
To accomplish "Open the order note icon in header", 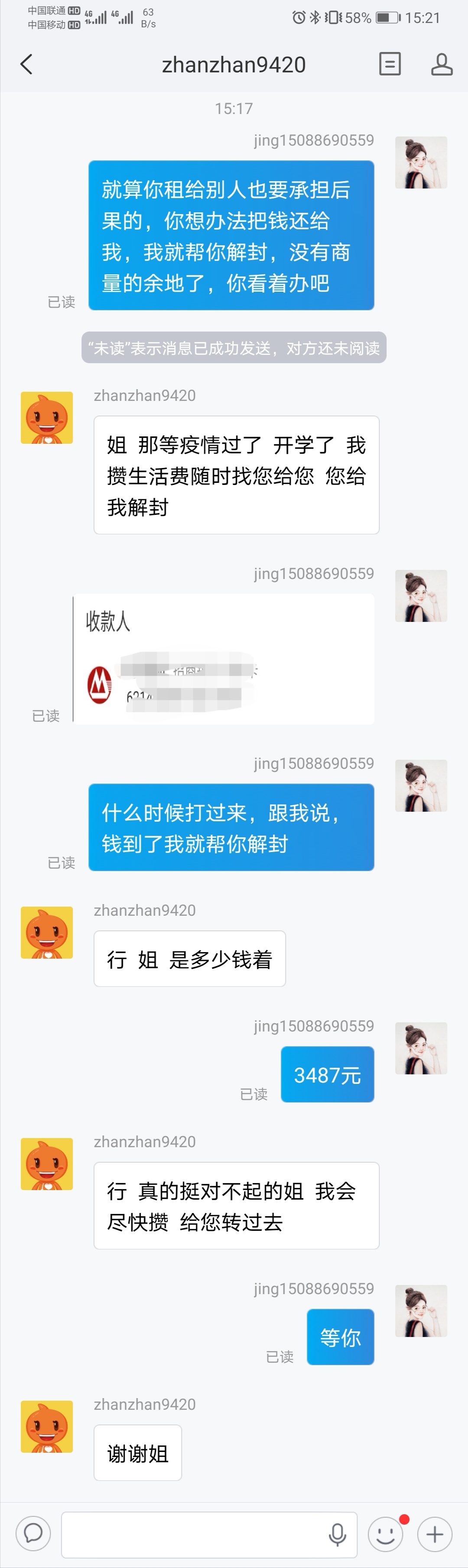I will 390,64.
